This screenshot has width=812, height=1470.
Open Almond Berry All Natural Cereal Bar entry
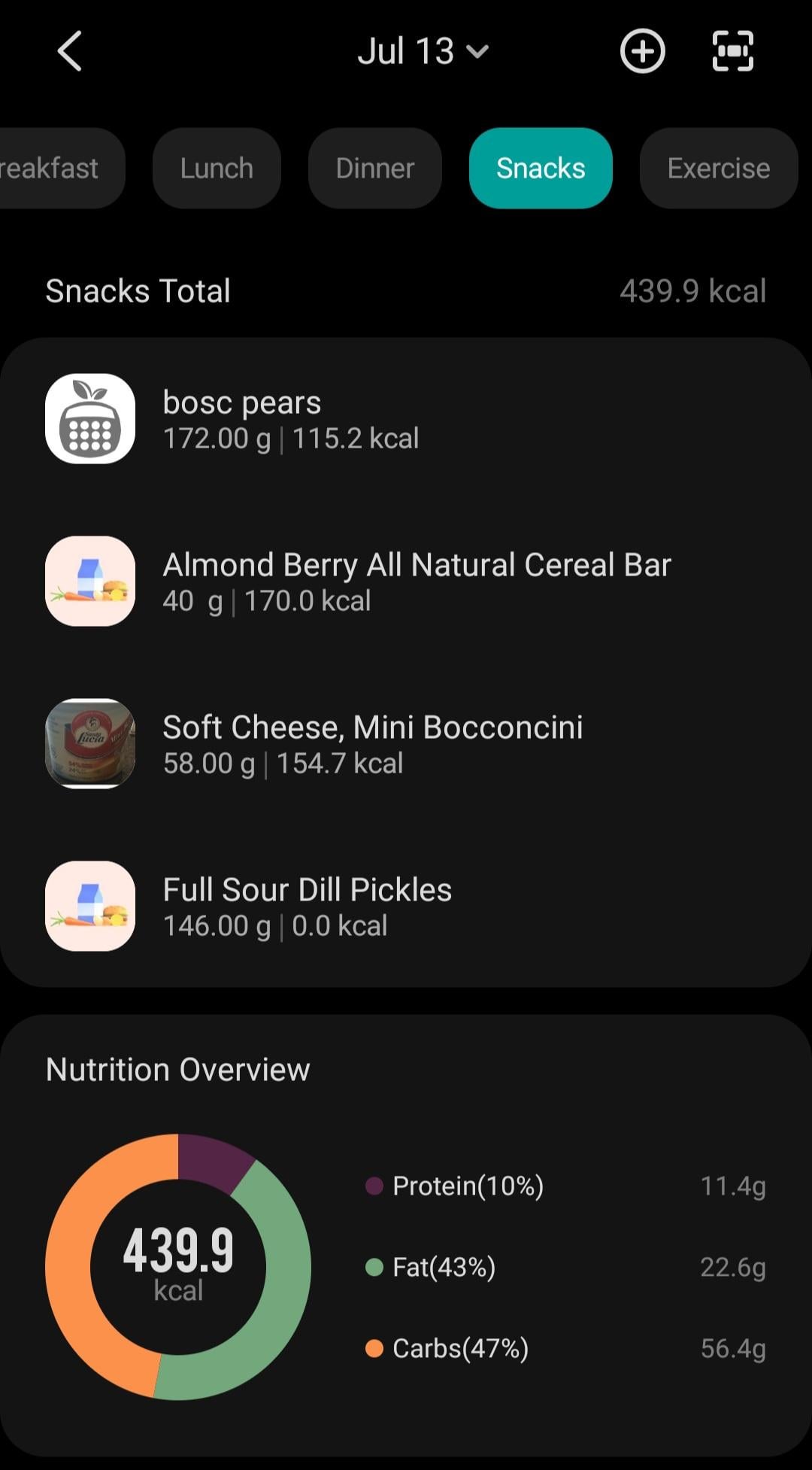(406, 582)
